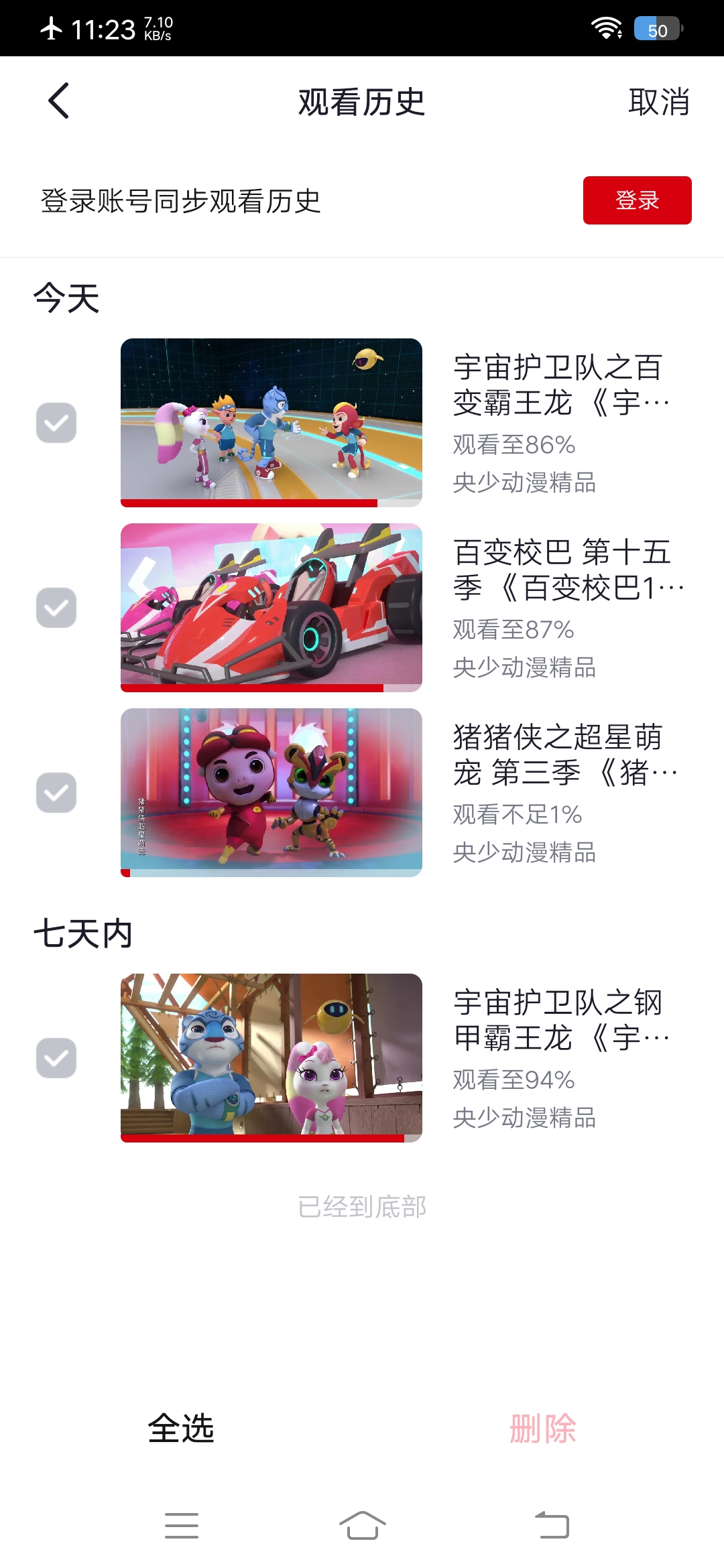This screenshot has height=1568, width=724.
Task: Tap 删除 to delete selected items
Action: (x=542, y=1428)
